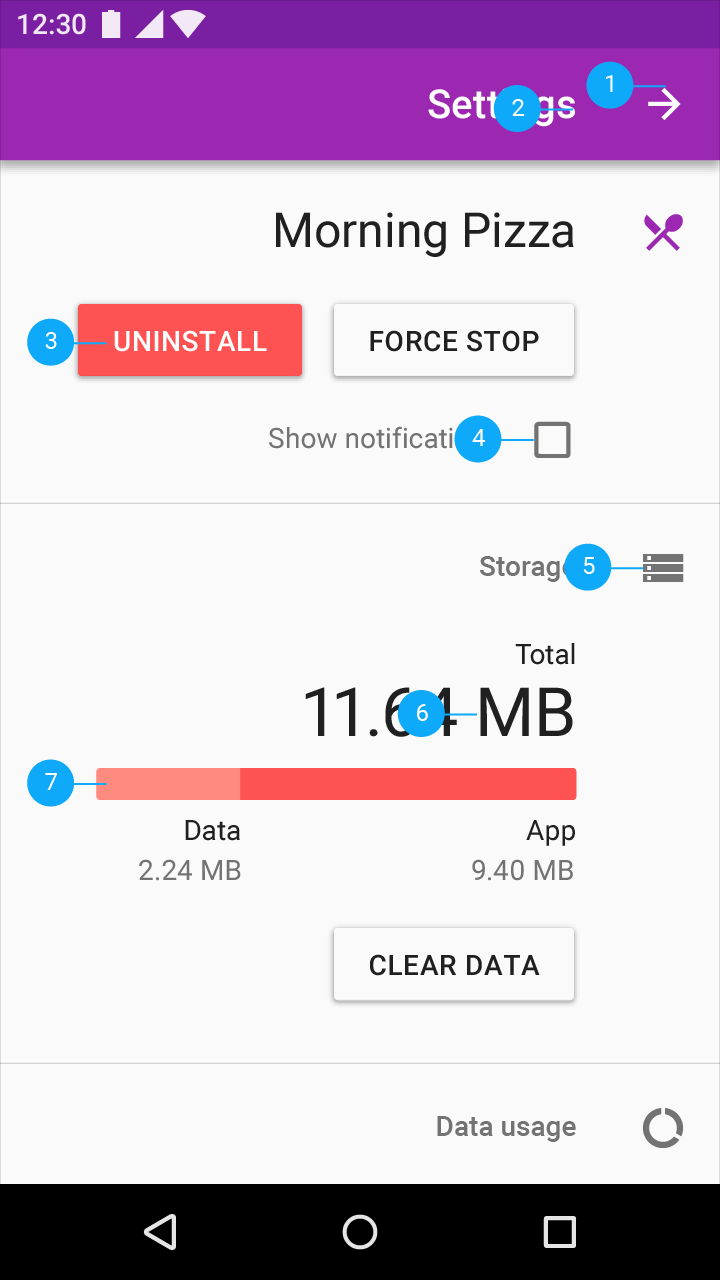The width and height of the screenshot is (720, 1280).
Task: Check the Show notifications checkbox
Action: pos(552,440)
